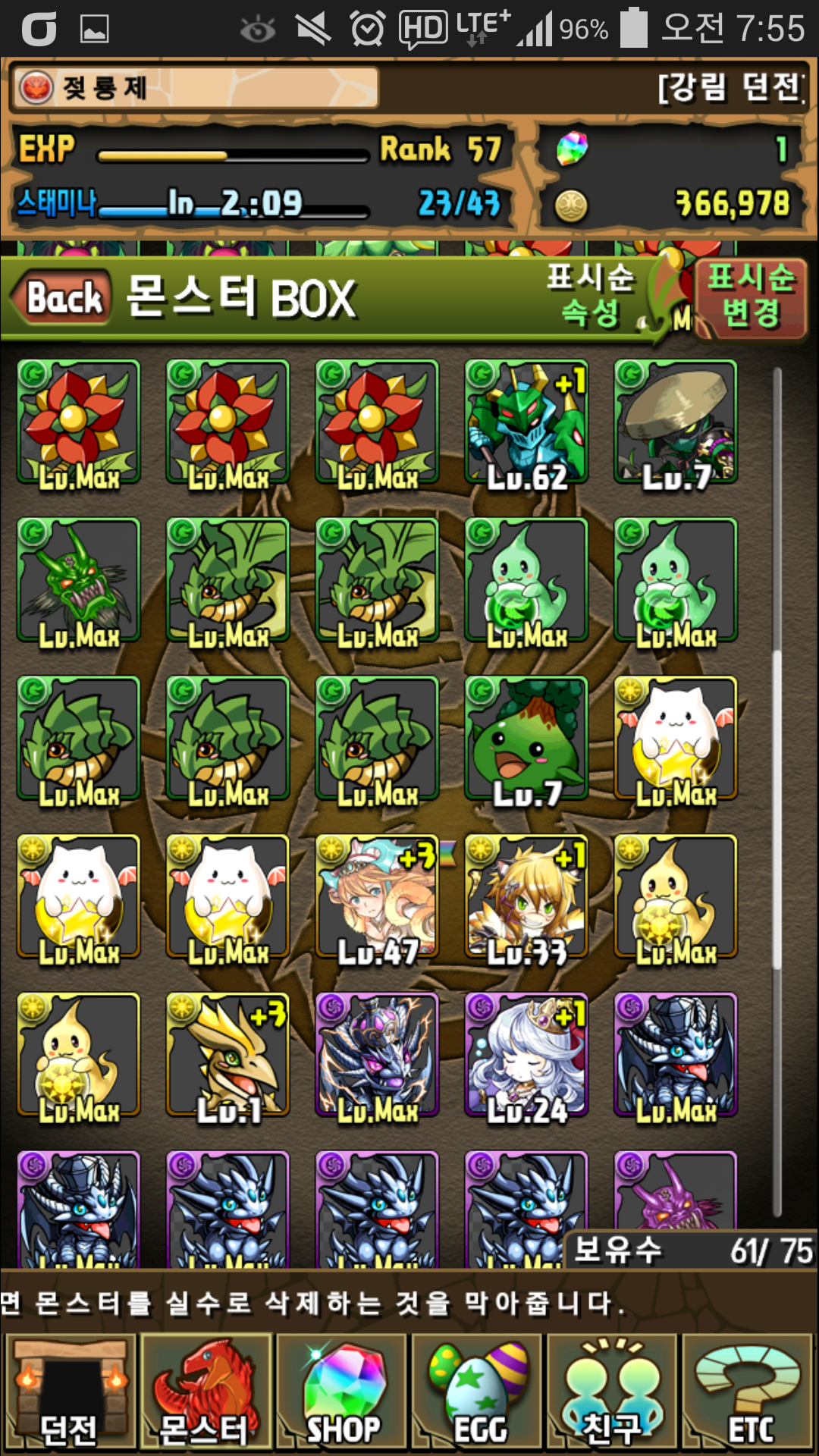Screen dimensions: 819x1456
Task: Select the blonde cat-ear monster Lv.33
Action: 526,897
